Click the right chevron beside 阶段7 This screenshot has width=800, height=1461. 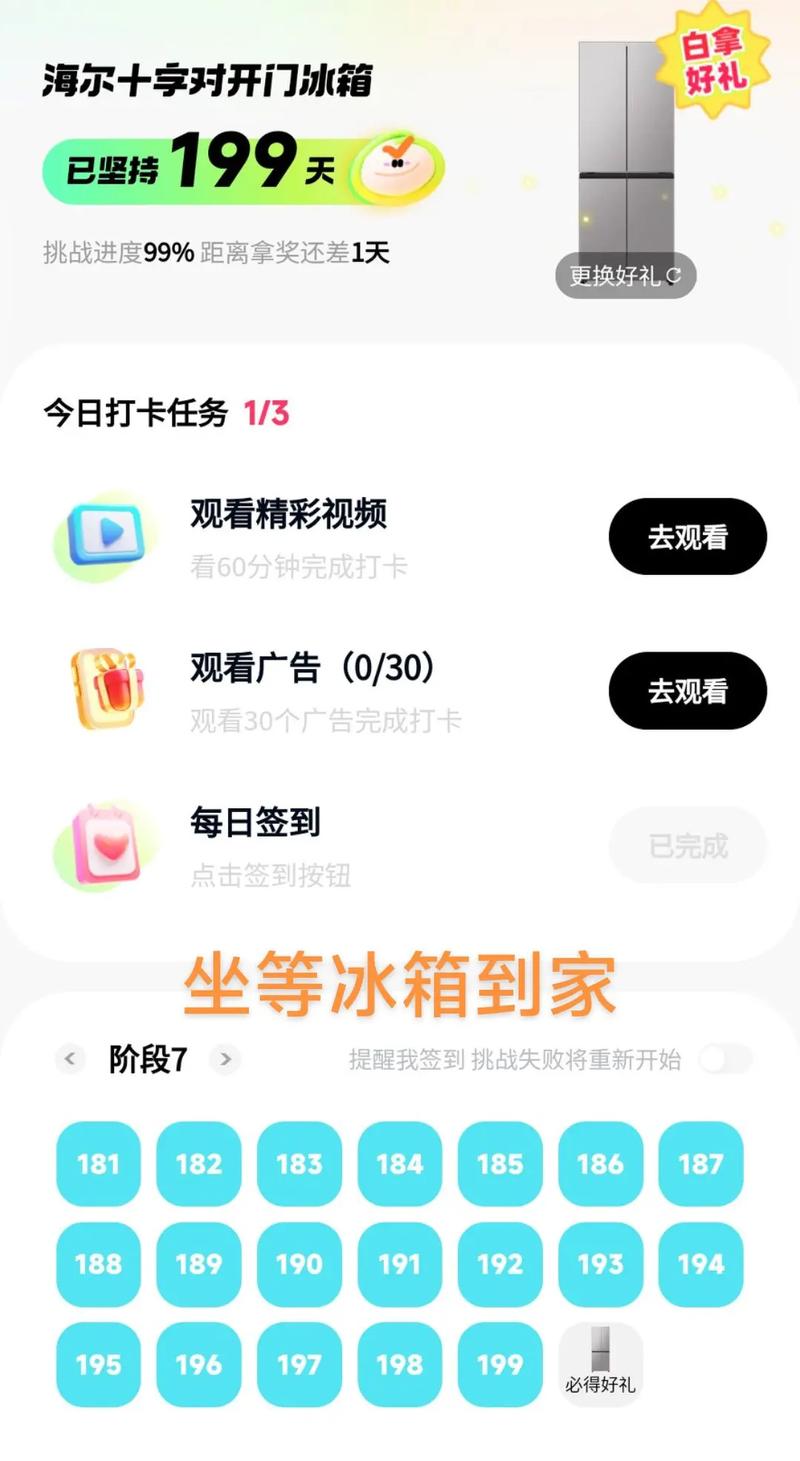[225, 1061]
